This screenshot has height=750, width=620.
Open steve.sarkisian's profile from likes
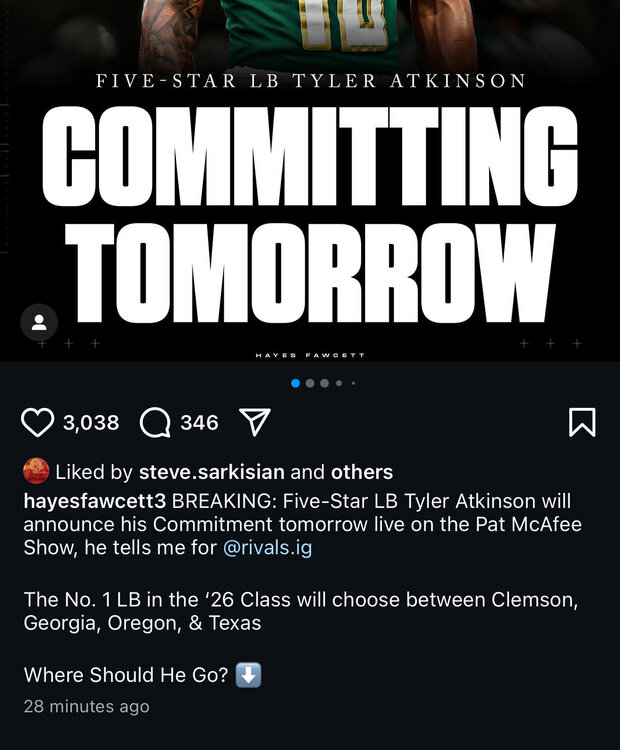212,472
